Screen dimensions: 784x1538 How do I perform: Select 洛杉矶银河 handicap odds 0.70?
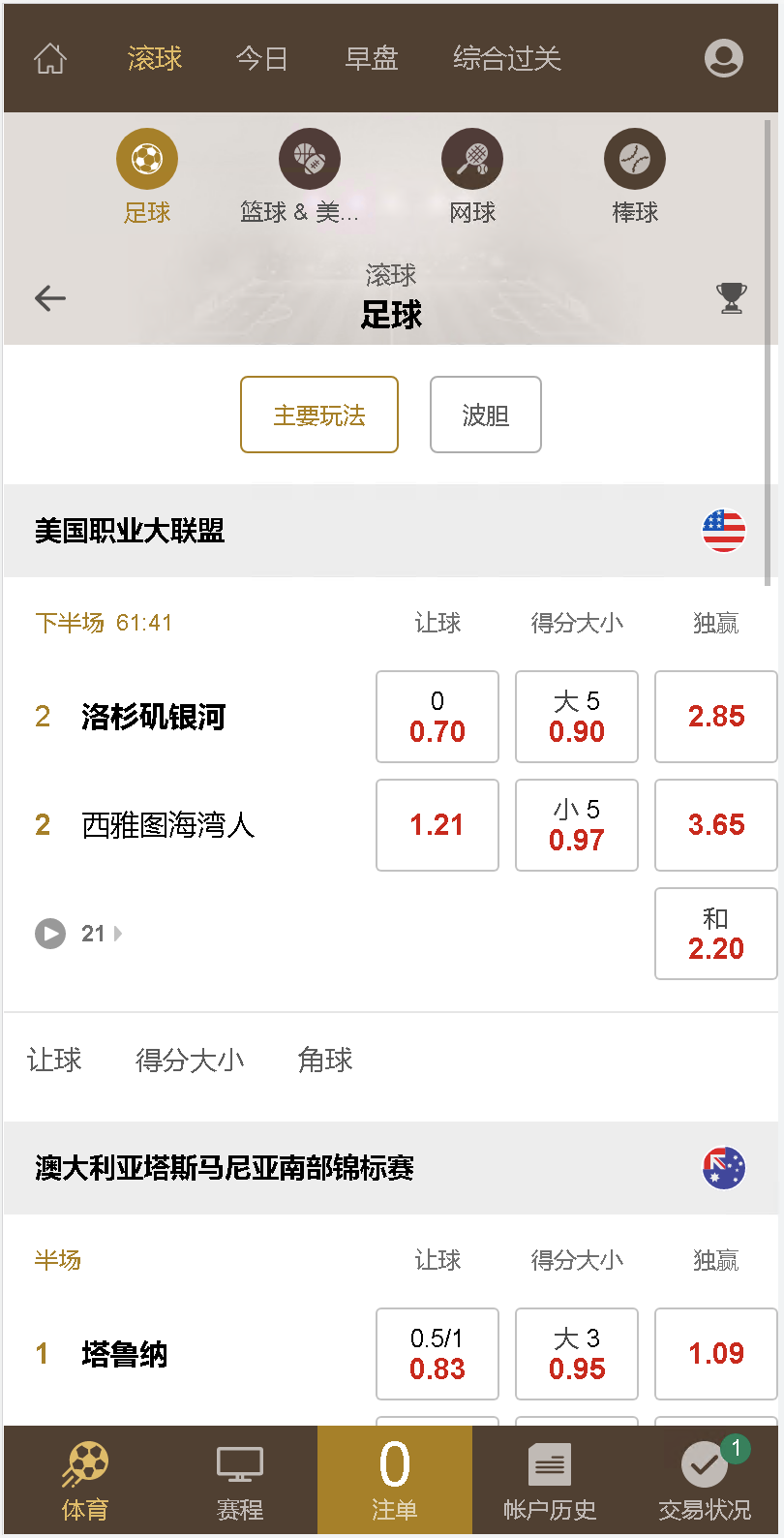click(x=437, y=717)
